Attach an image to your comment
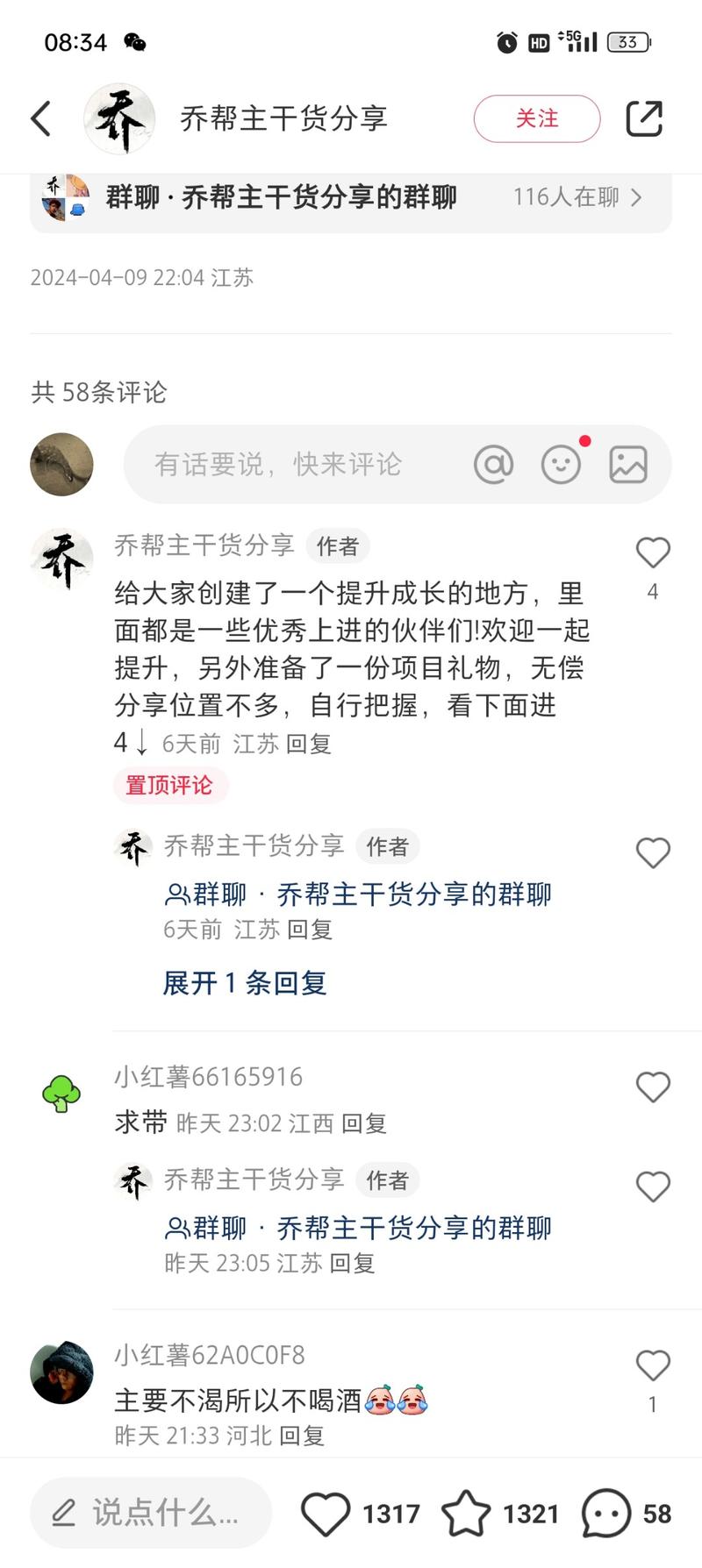 pyautogui.click(x=627, y=464)
